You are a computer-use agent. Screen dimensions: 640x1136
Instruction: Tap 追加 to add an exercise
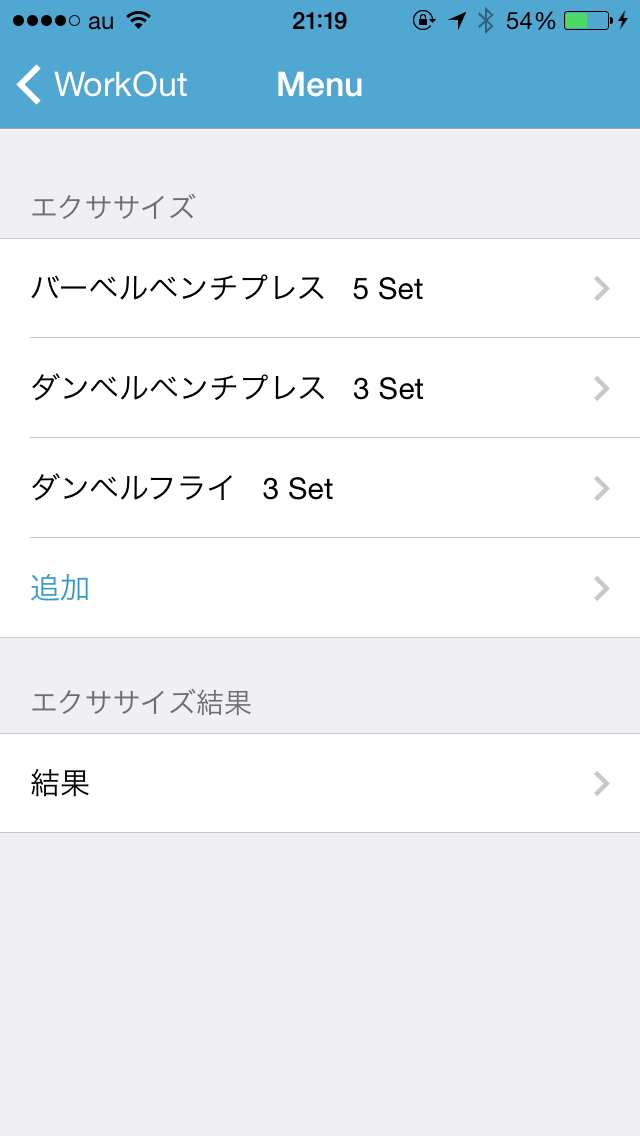320,588
